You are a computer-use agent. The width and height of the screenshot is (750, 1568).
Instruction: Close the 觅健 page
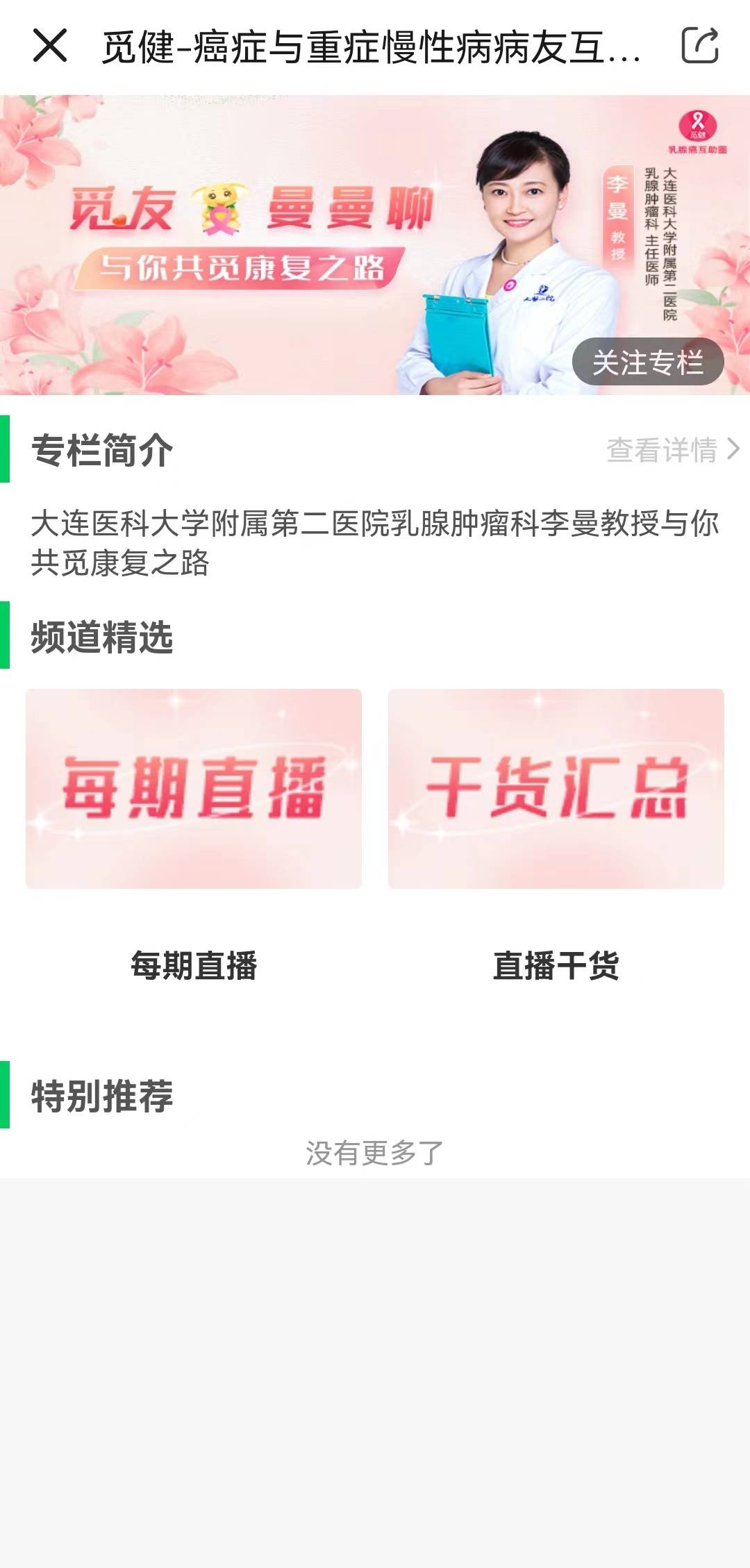(x=50, y=46)
